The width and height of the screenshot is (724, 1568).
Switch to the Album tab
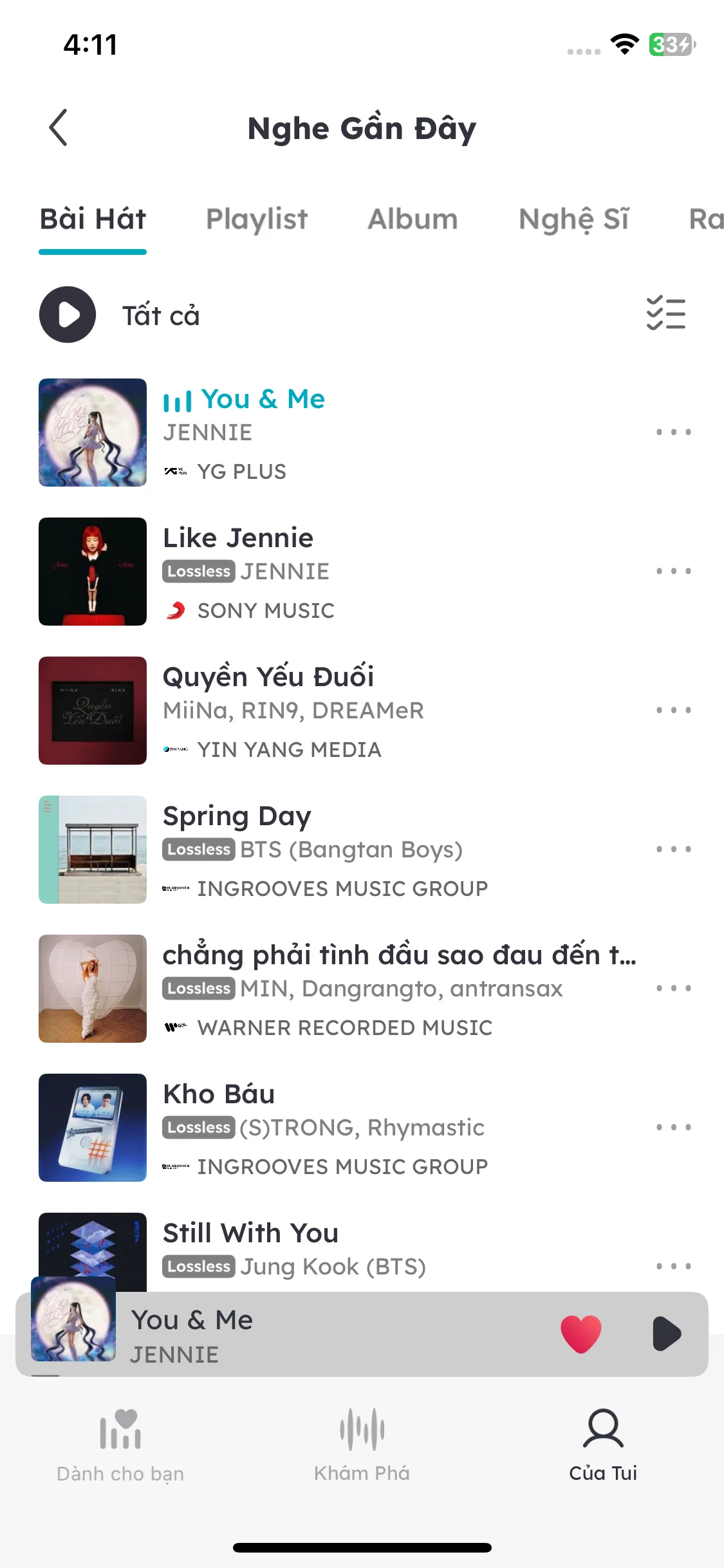(x=413, y=219)
